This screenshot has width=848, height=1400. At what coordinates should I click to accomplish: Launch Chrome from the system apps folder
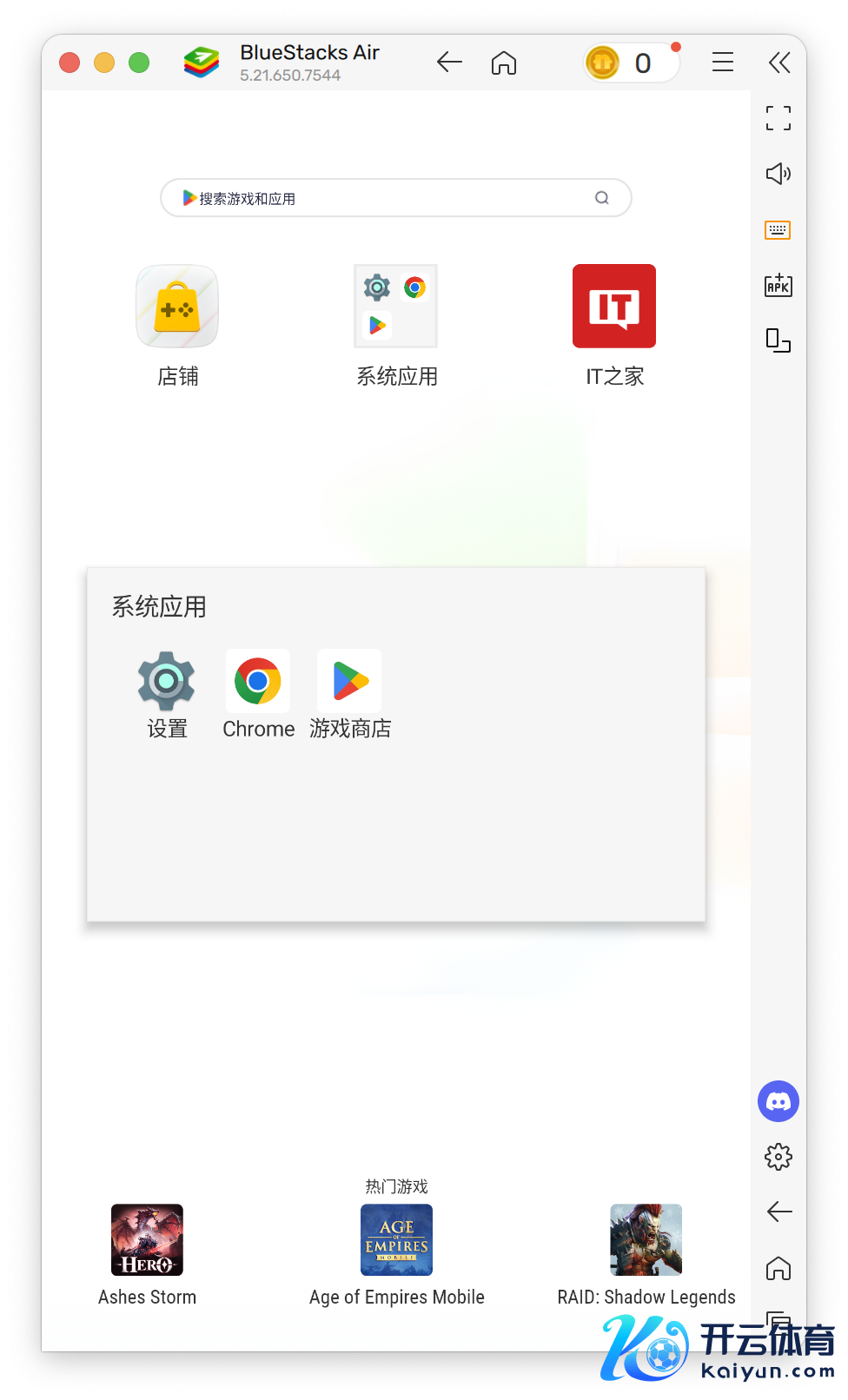pos(258,682)
